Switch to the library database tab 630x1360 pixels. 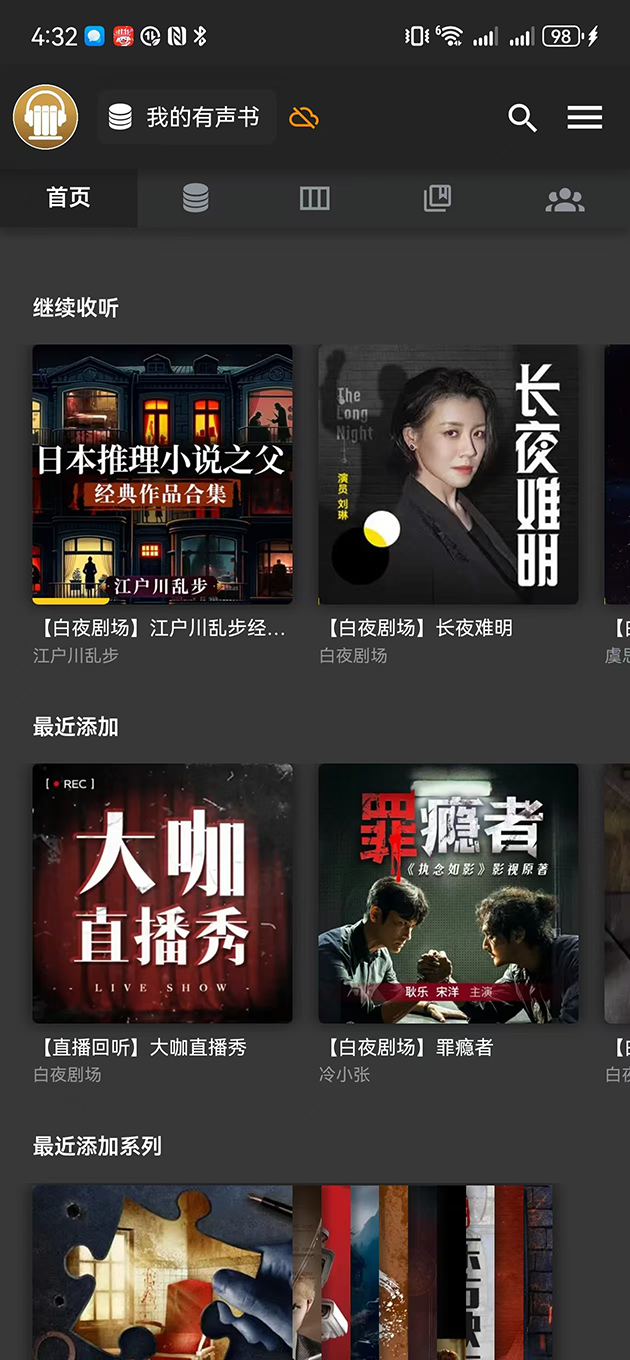click(196, 198)
